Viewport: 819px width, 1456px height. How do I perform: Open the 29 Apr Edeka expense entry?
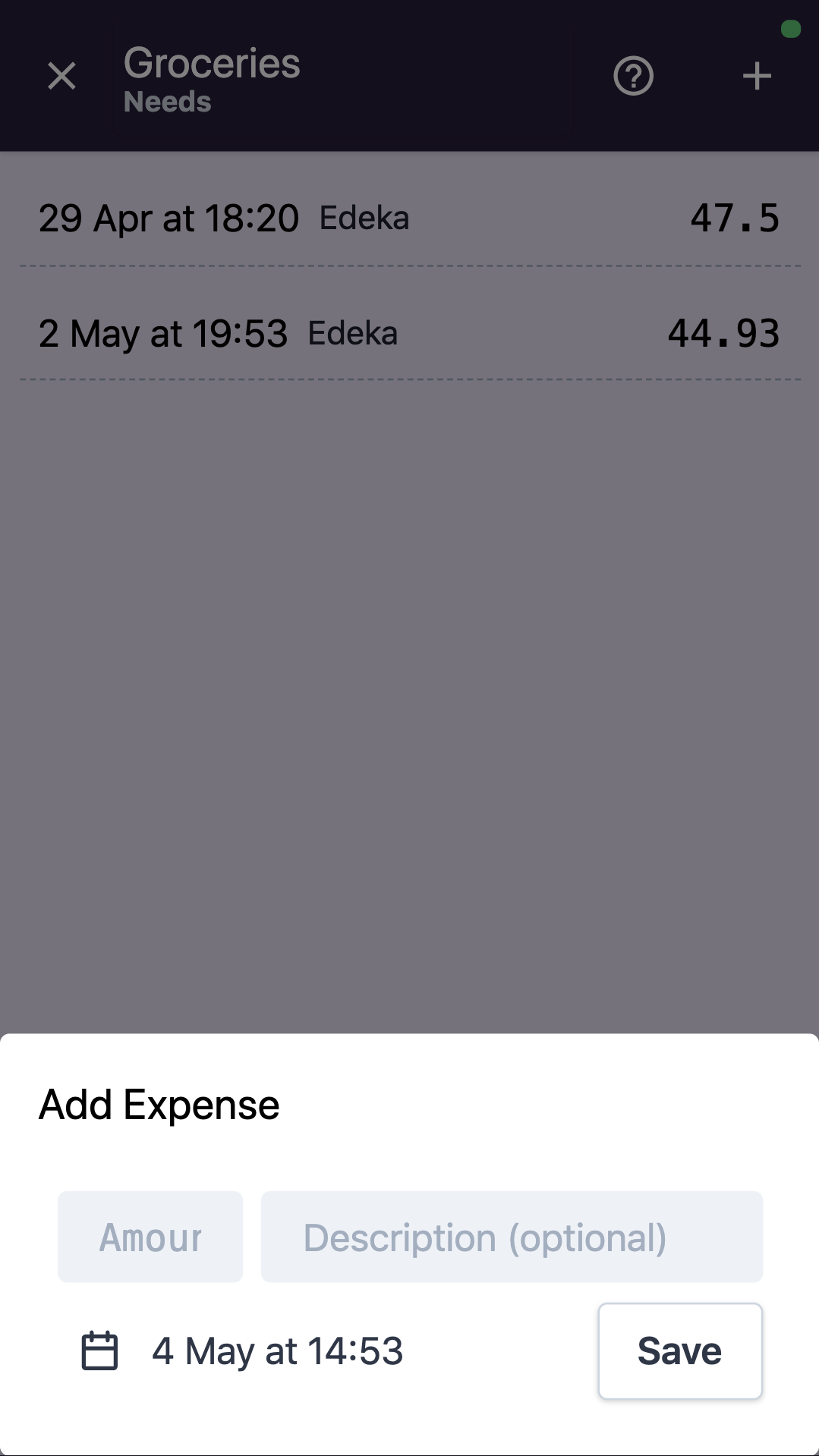409,219
